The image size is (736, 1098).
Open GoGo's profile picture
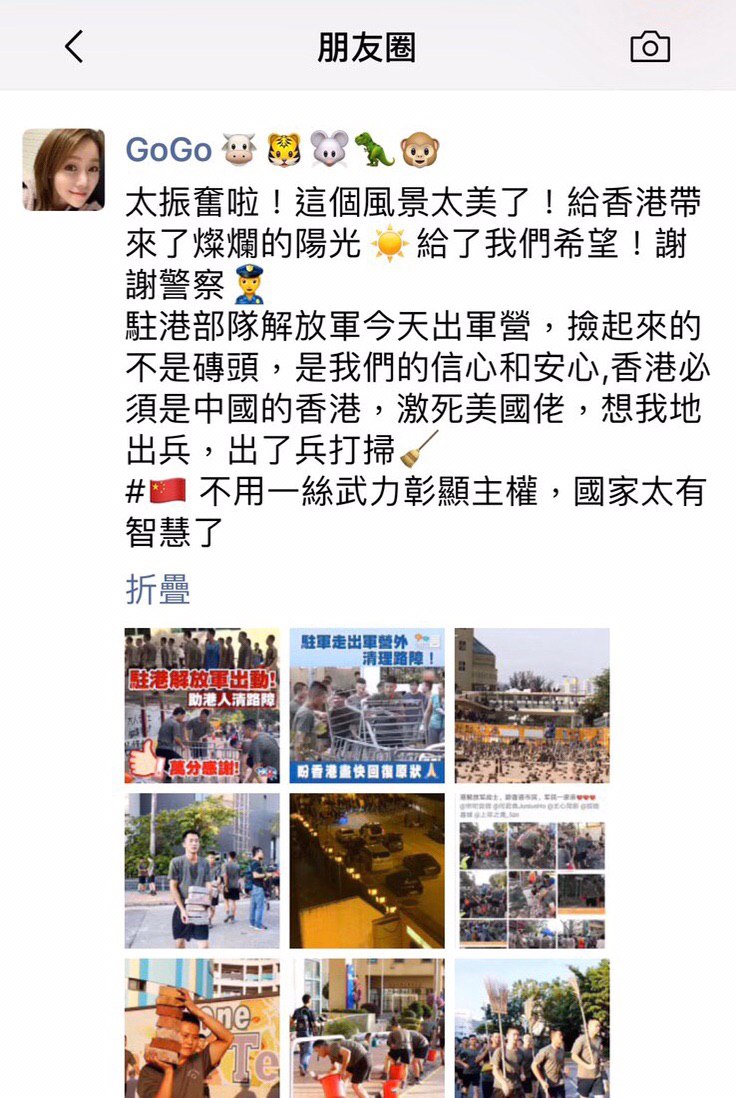point(64,169)
